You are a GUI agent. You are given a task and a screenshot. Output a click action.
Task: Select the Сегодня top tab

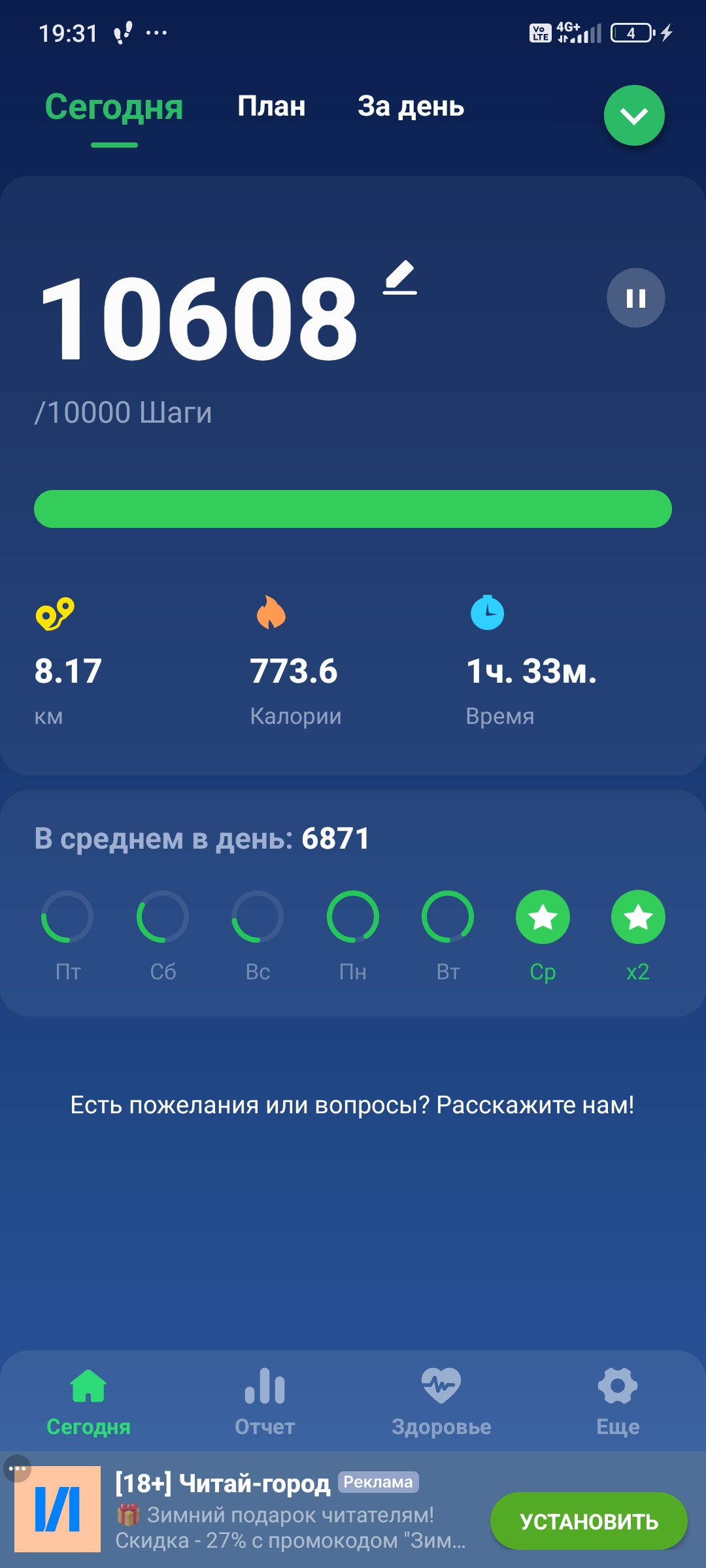114,108
